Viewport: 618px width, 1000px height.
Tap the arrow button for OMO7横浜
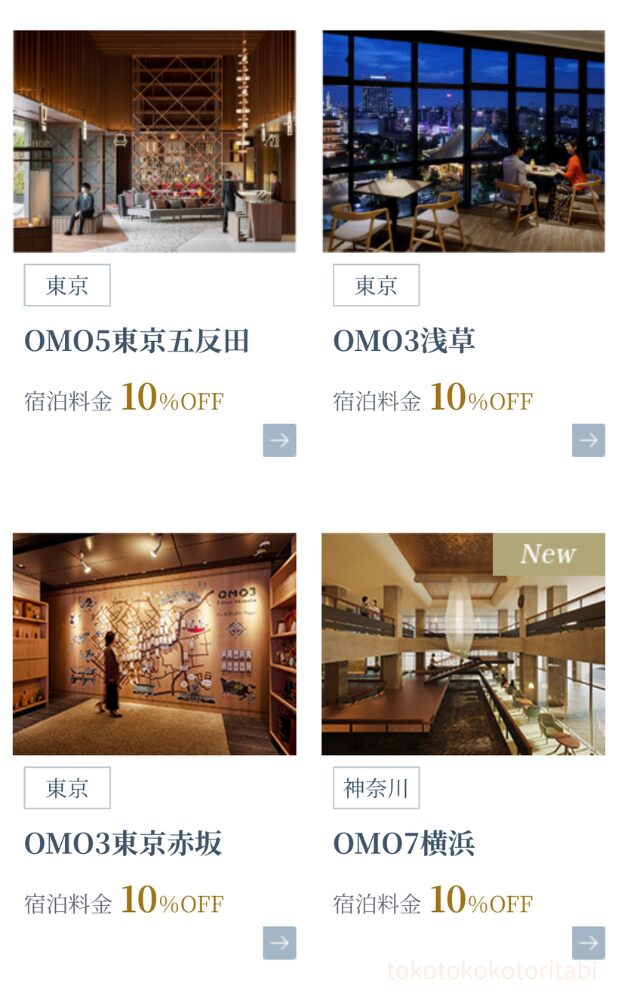point(588,942)
